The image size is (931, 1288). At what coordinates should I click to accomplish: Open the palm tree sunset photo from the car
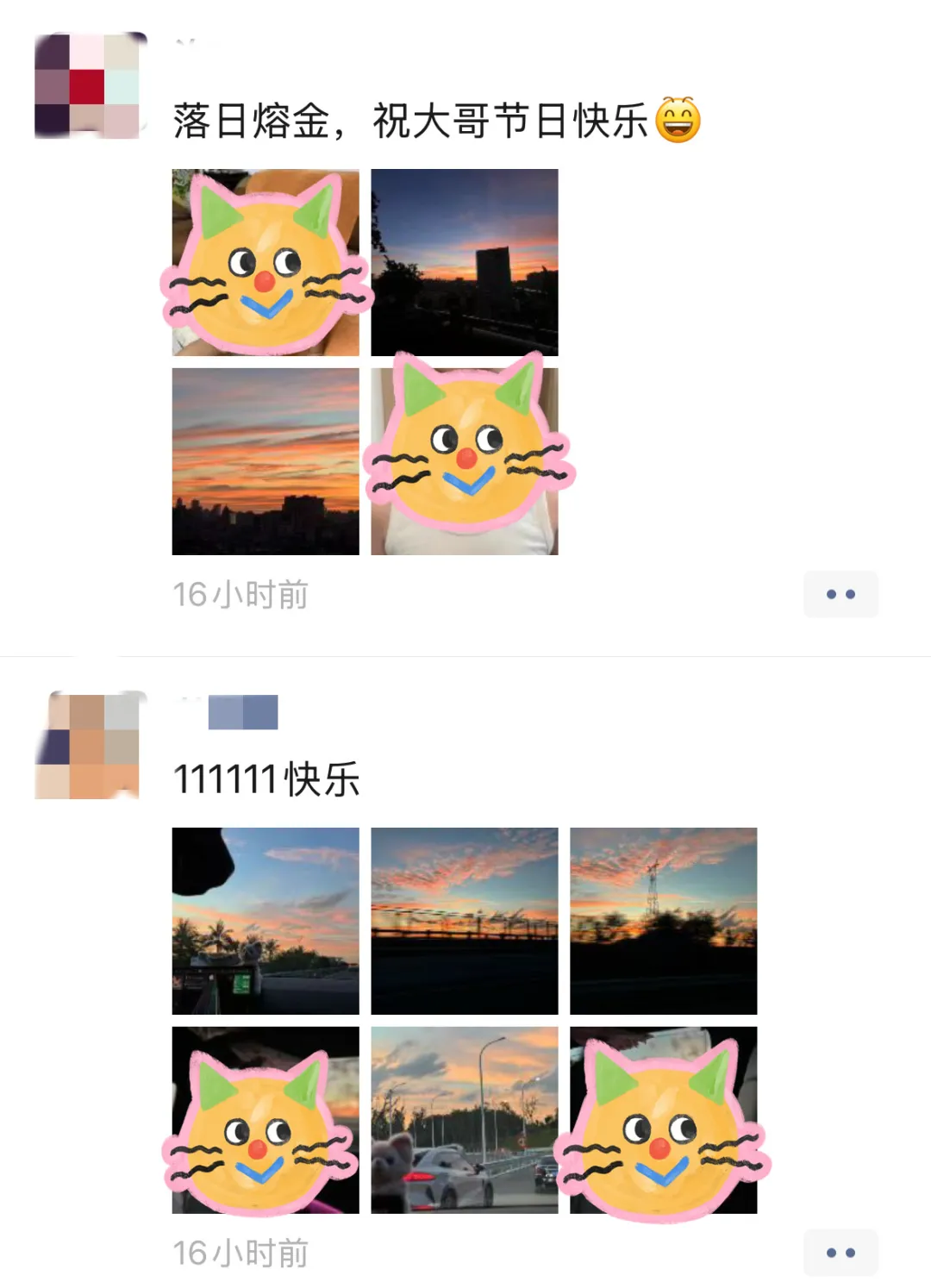tap(266, 921)
